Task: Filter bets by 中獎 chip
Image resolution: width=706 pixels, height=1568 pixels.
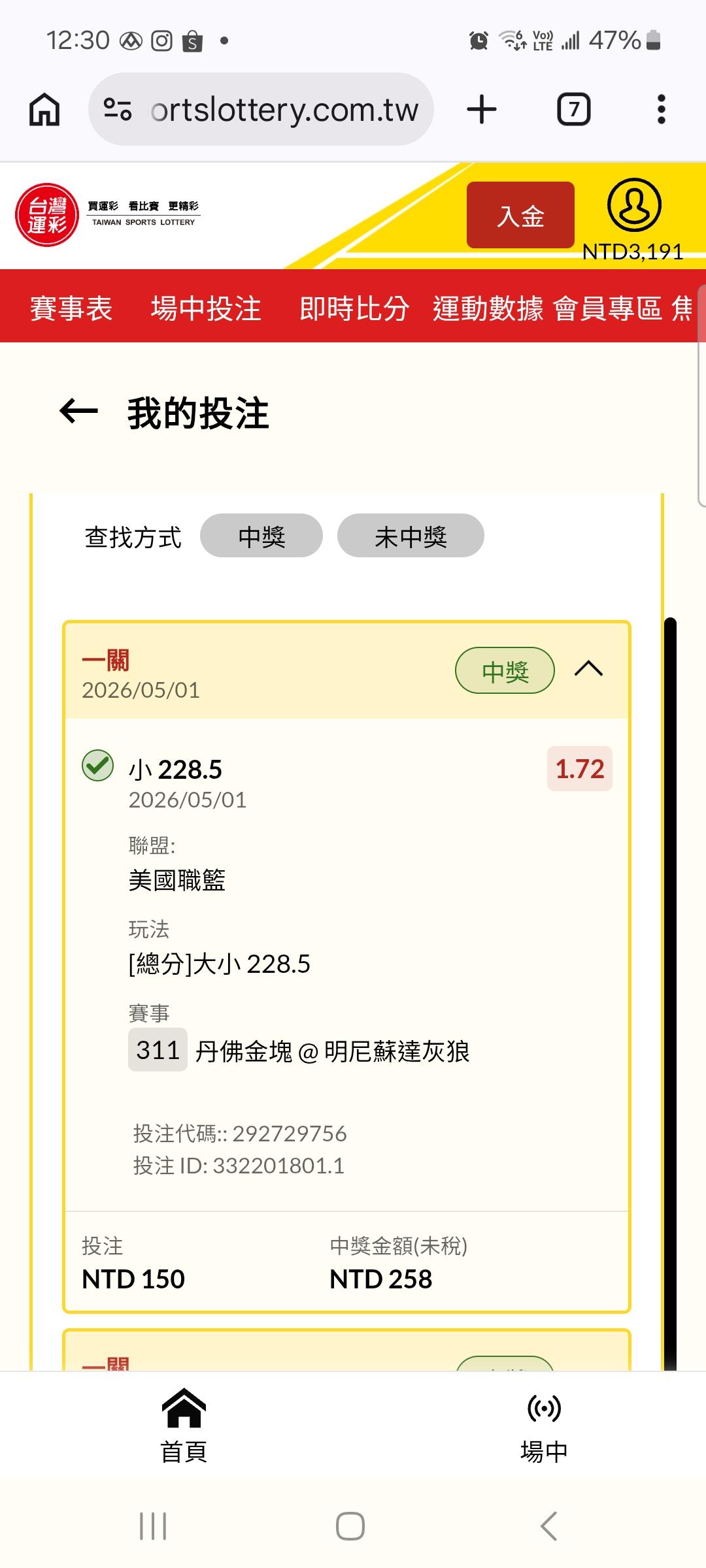Action: 261,536
